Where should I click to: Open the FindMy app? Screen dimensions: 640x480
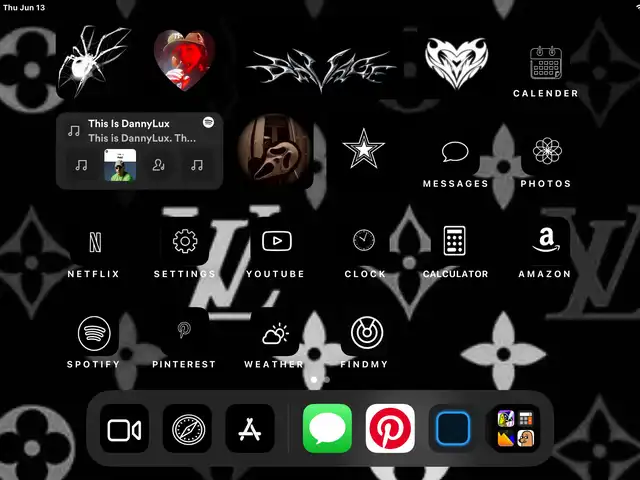365,333
